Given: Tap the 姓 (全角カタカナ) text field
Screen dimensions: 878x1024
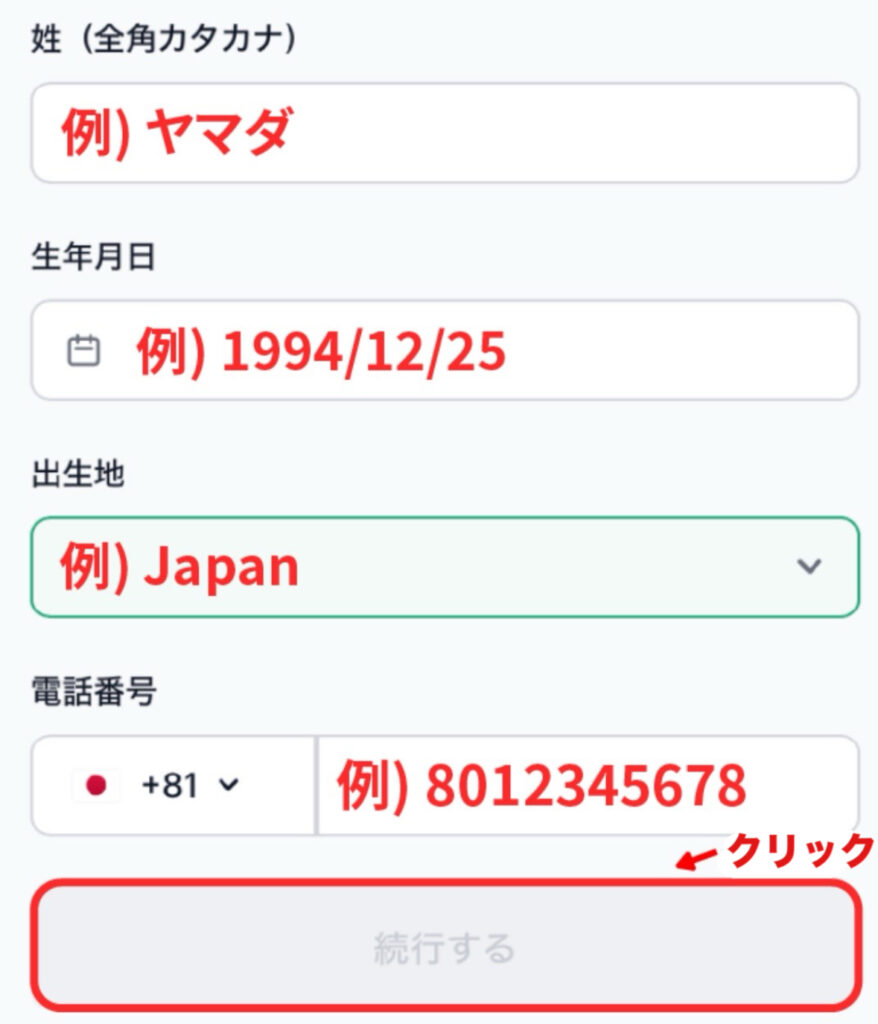Looking at the screenshot, I should point(444,133).
